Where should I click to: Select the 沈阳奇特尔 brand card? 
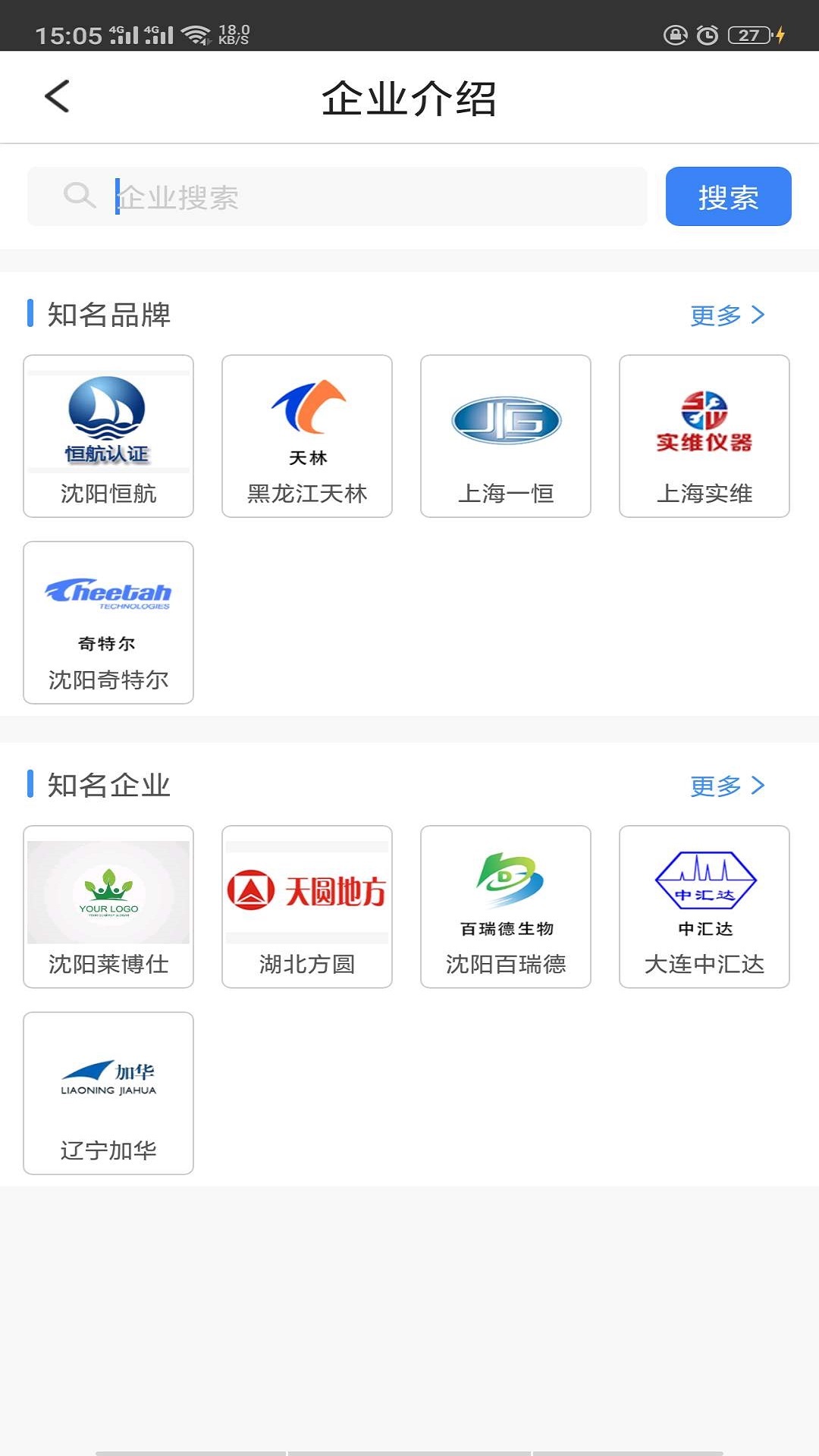click(108, 623)
